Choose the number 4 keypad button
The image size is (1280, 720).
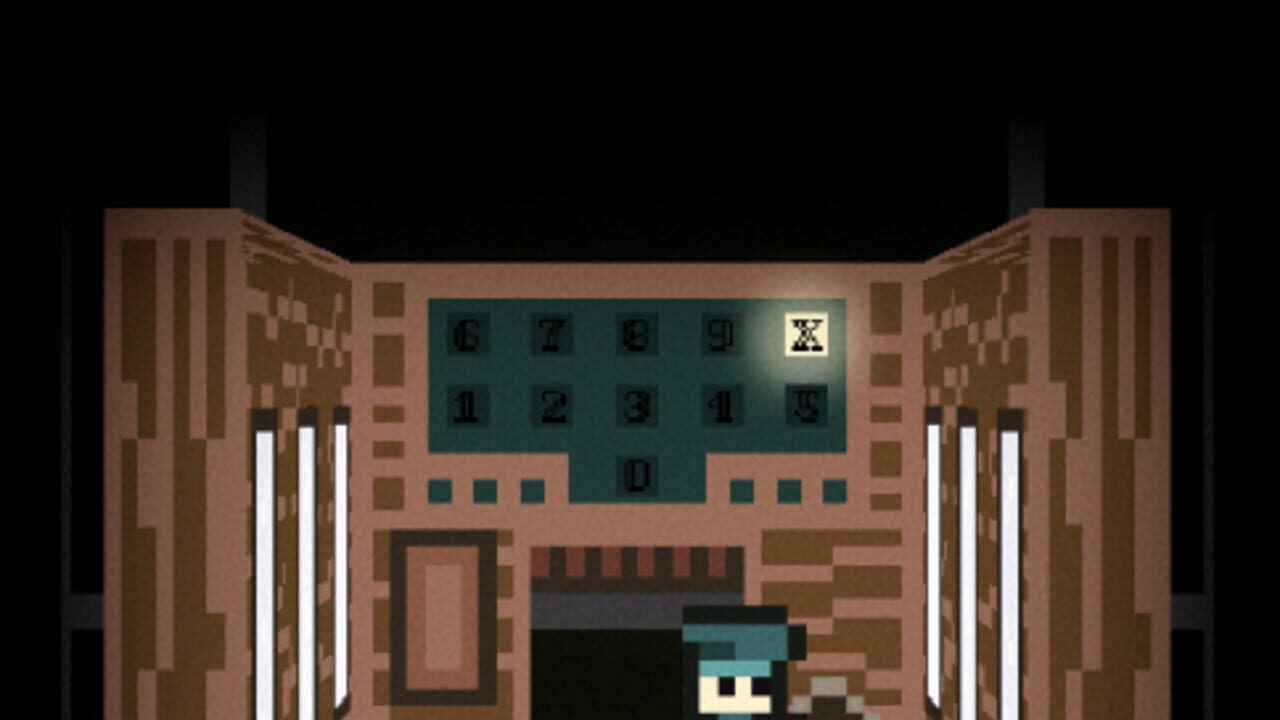[721, 406]
